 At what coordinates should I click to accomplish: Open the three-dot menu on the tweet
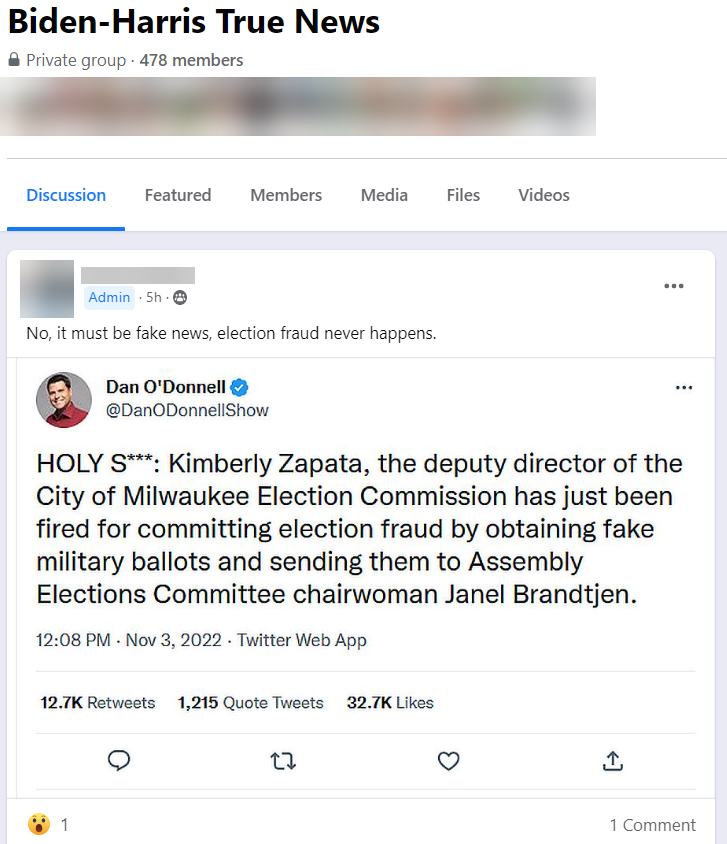click(x=684, y=388)
